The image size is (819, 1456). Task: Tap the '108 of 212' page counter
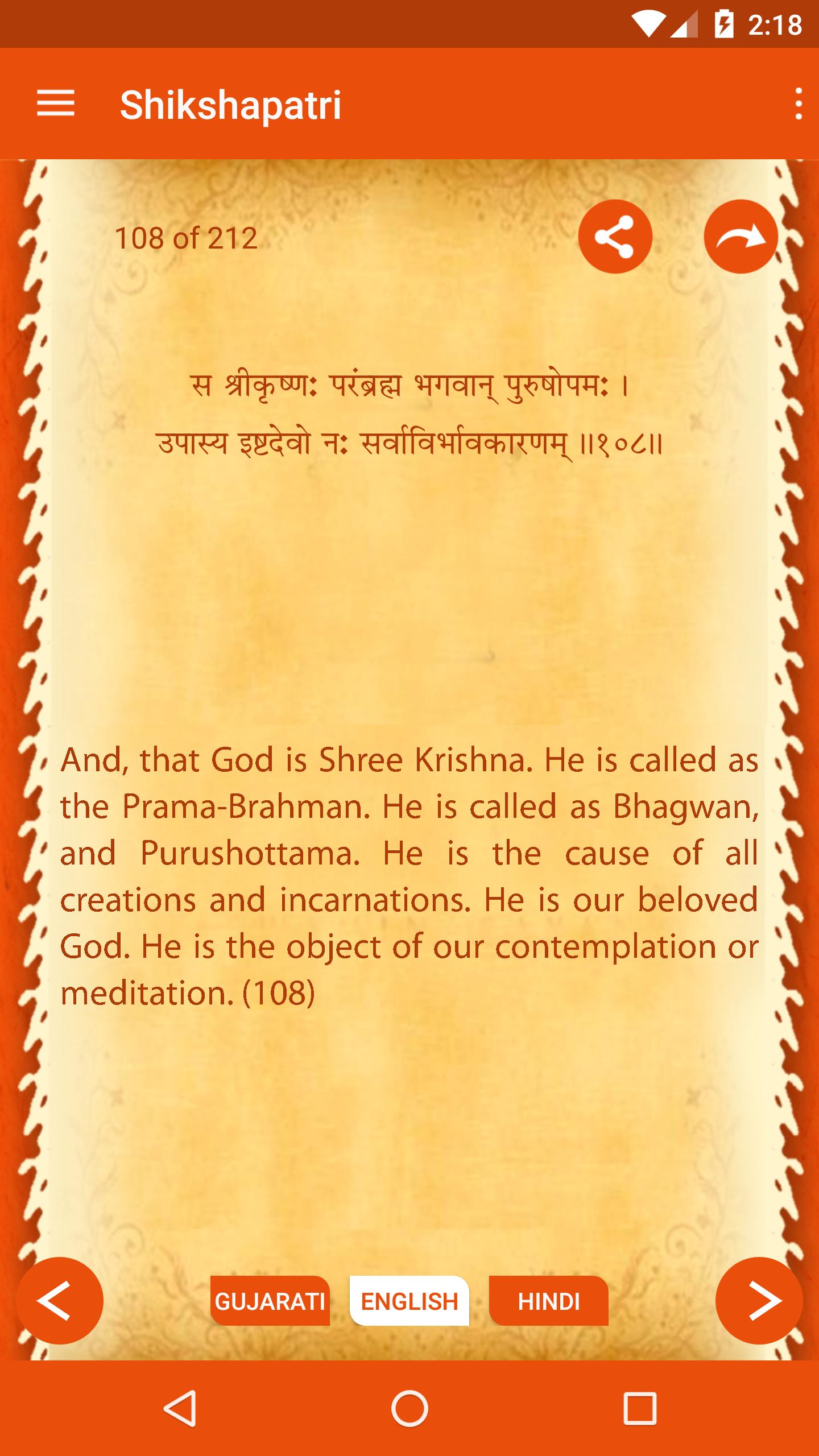[186, 237]
